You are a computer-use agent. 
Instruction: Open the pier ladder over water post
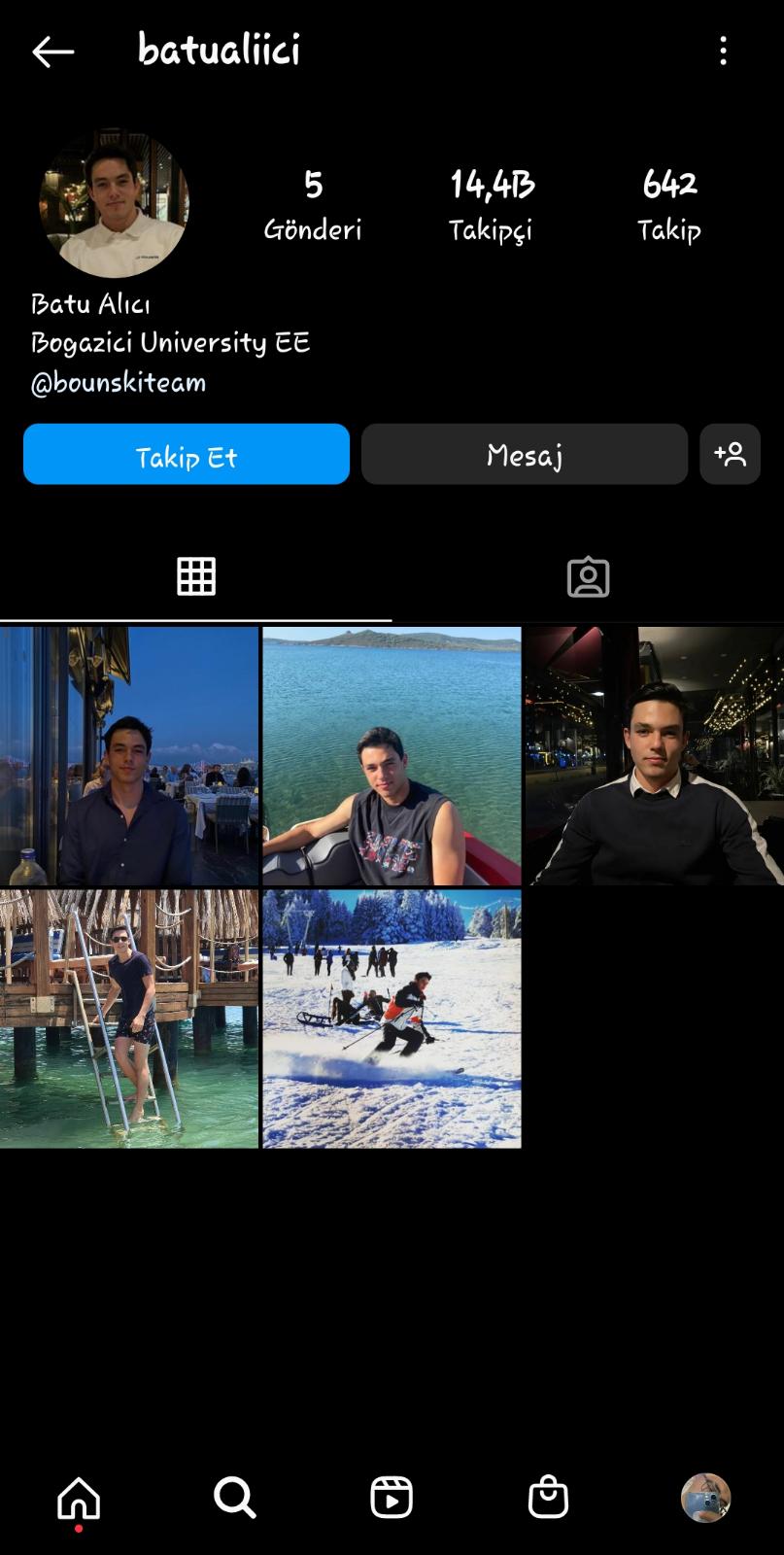(129, 1019)
